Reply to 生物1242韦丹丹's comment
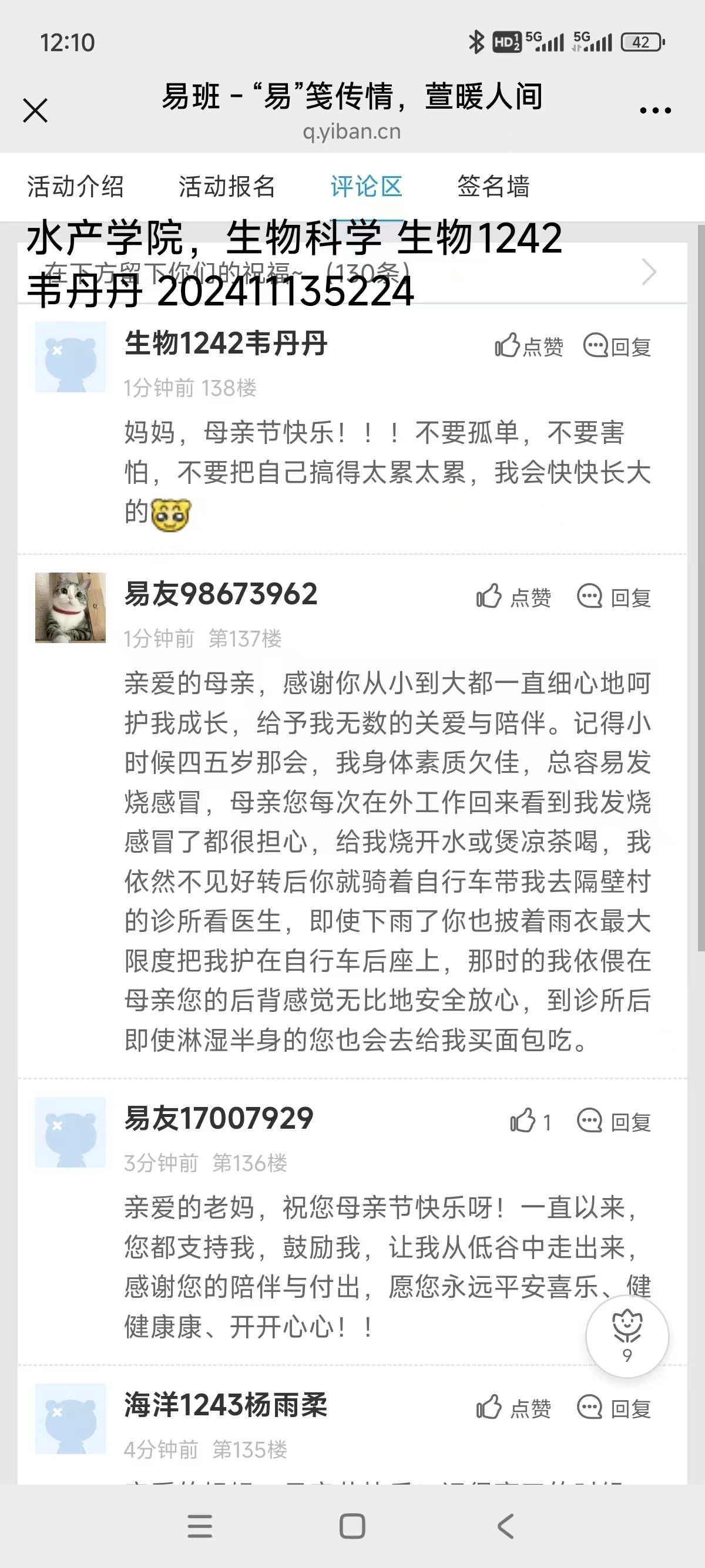 (617, 346)
